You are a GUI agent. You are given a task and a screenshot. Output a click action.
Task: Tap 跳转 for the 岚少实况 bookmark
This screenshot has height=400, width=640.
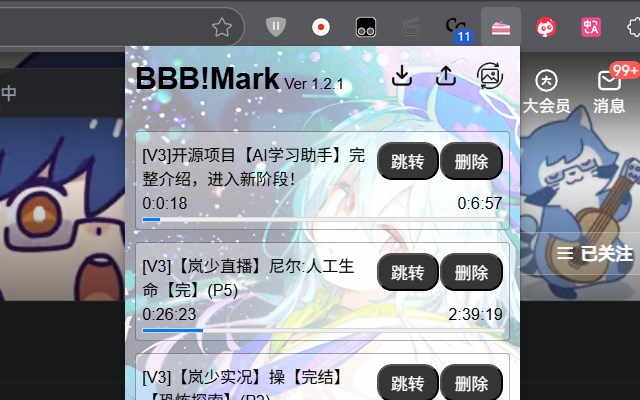pyautogui.click(x=408, y=382)
